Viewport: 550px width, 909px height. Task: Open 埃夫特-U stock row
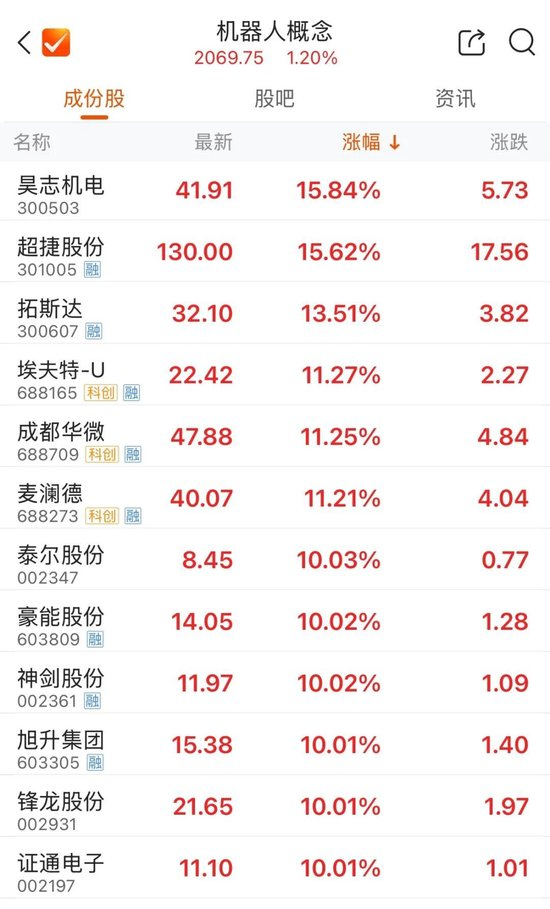point(275,374)
